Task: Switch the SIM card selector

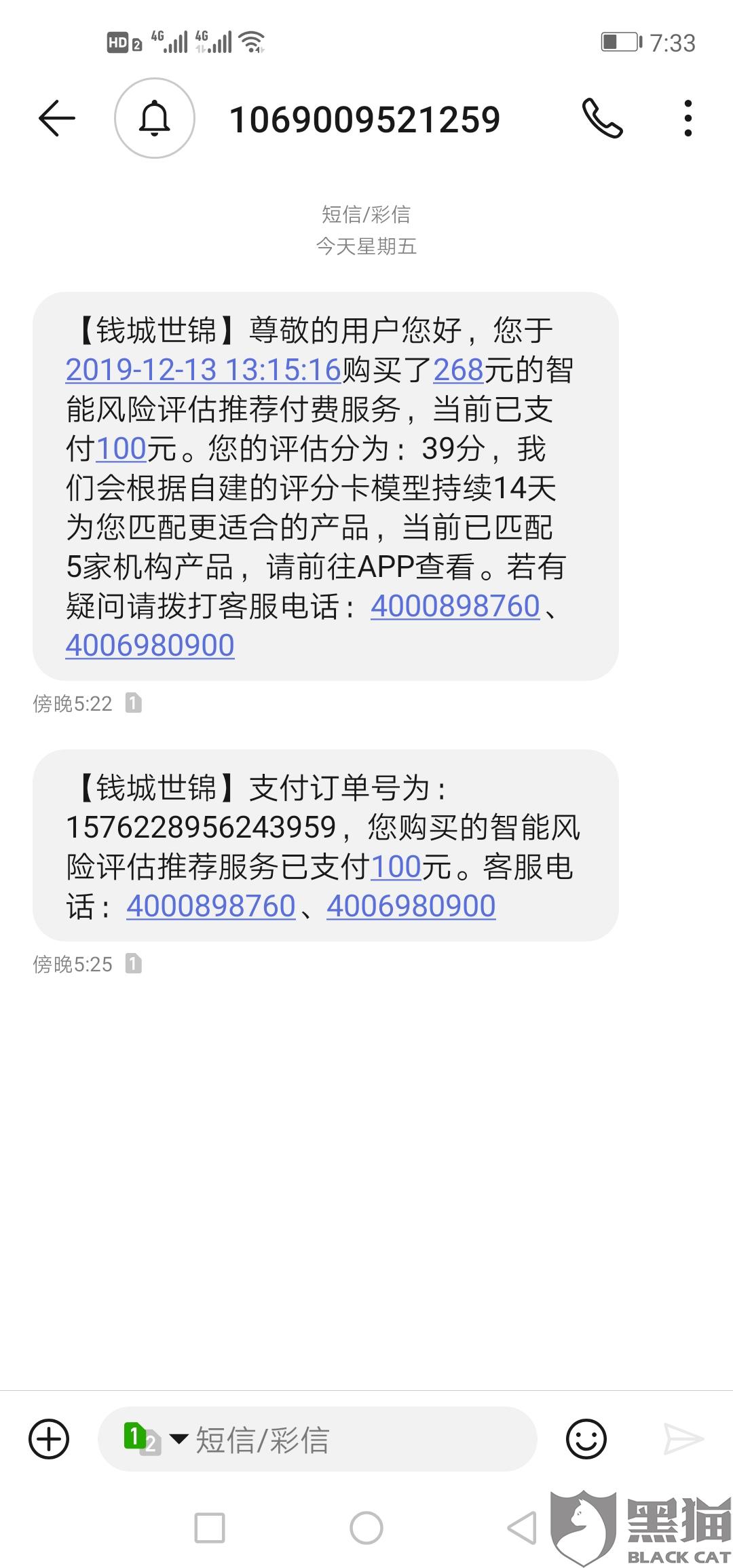Action: [155, 1439]
